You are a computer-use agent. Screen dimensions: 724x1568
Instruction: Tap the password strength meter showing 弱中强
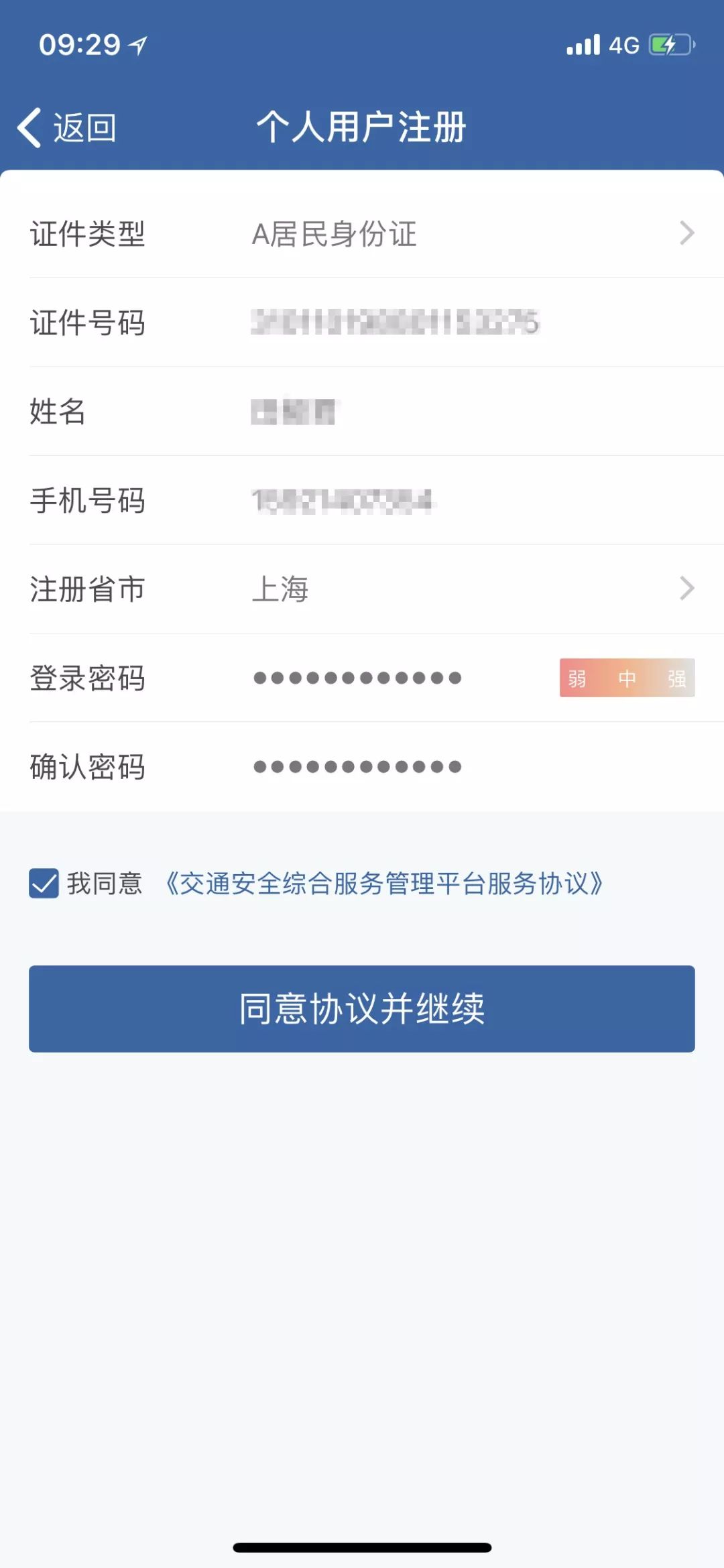point(627,678)
